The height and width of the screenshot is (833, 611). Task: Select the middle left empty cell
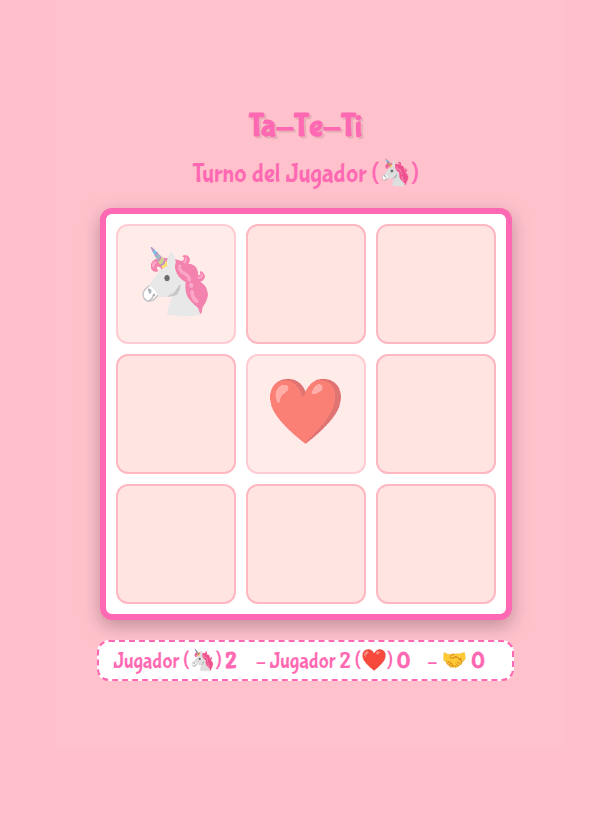tap(176, 414)
